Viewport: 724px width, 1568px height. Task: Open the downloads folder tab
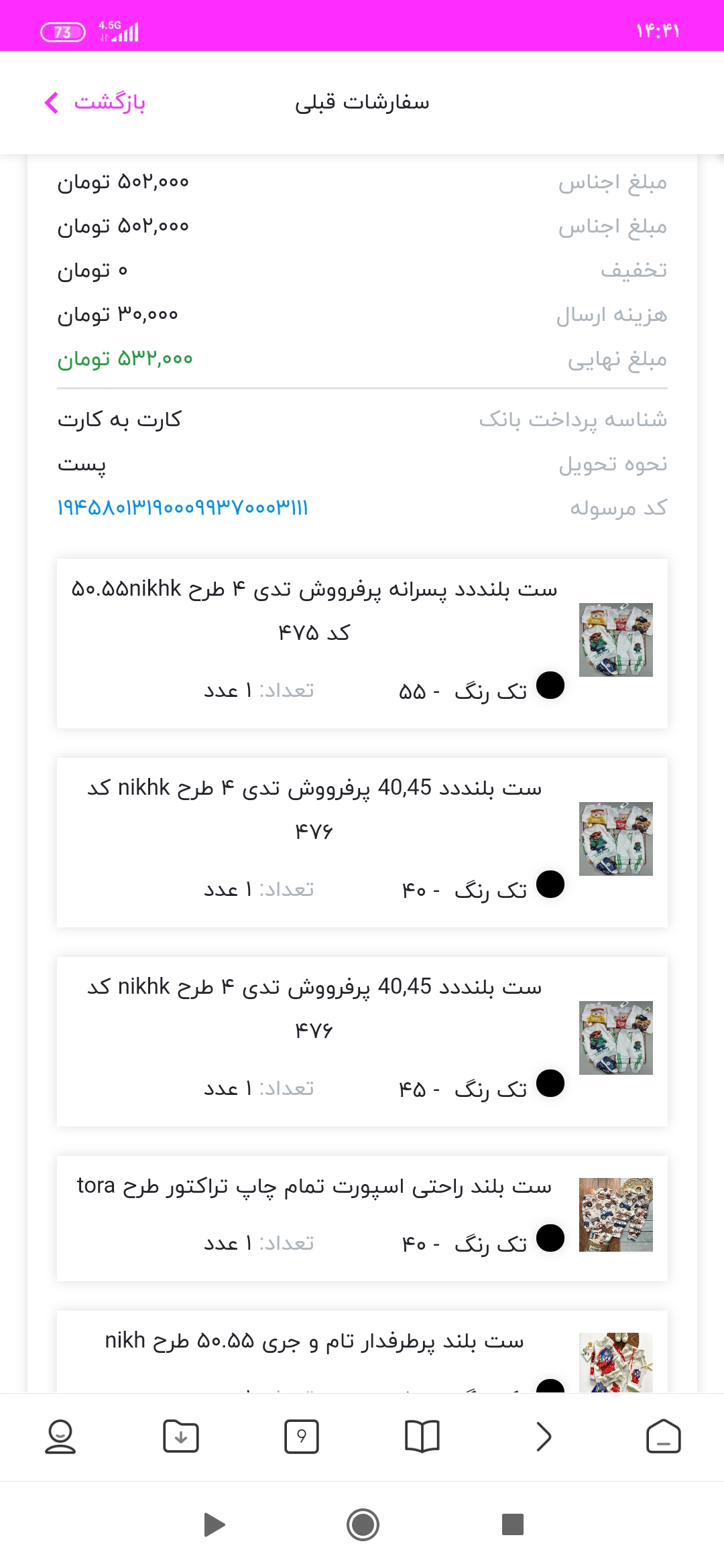[x=181, y=1437]
